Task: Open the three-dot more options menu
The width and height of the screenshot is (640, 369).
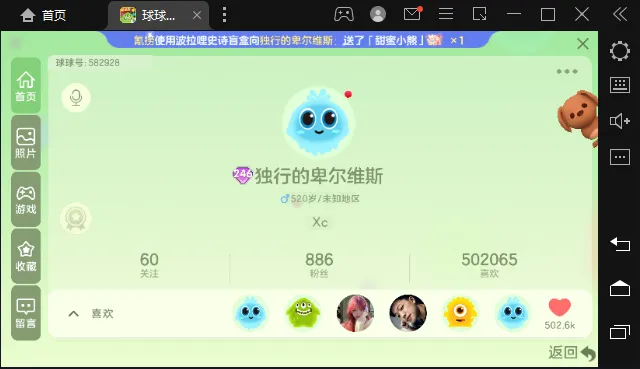Action: (567, 71)
